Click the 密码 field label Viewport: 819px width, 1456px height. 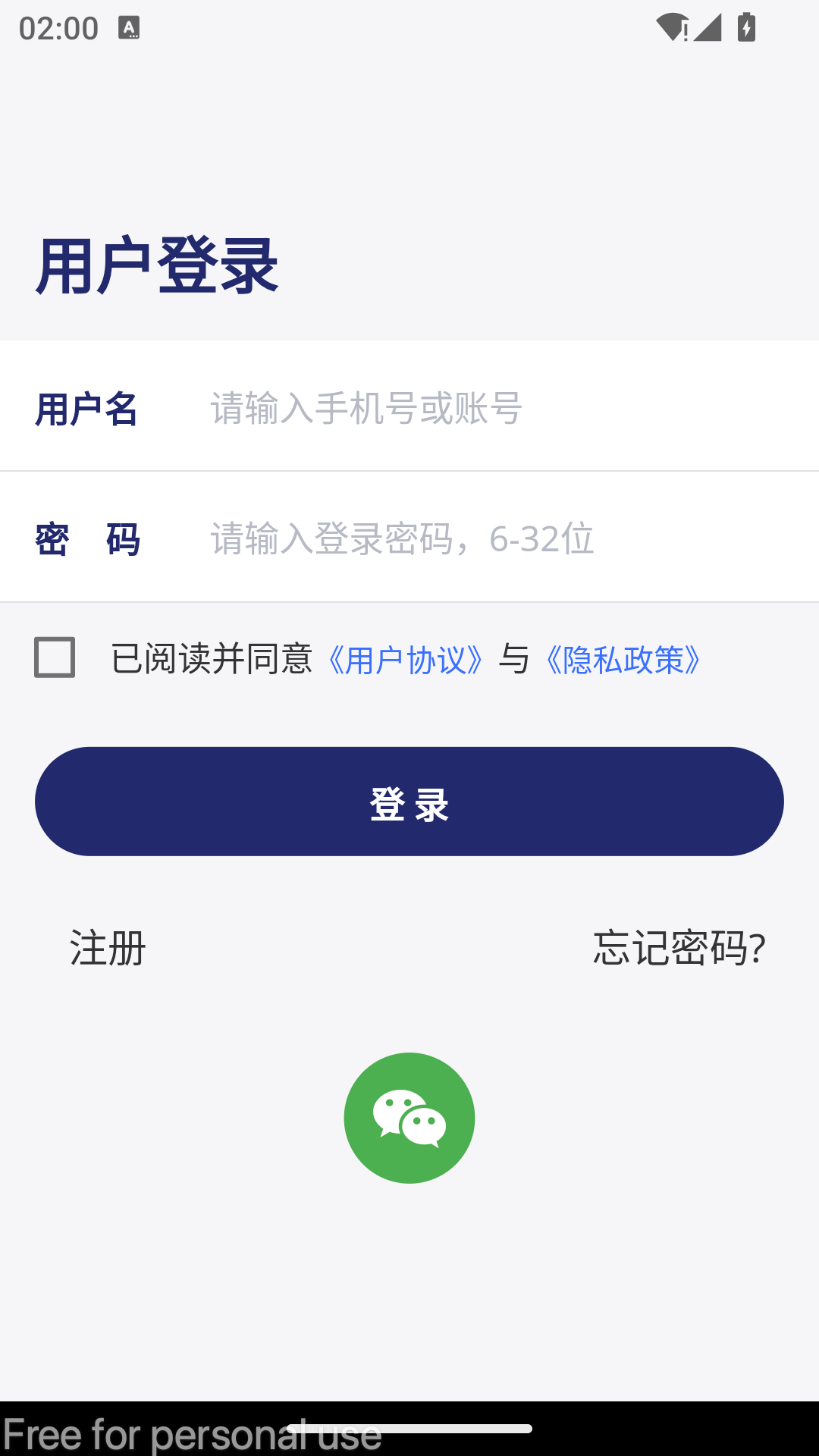[x=87, y=539]
